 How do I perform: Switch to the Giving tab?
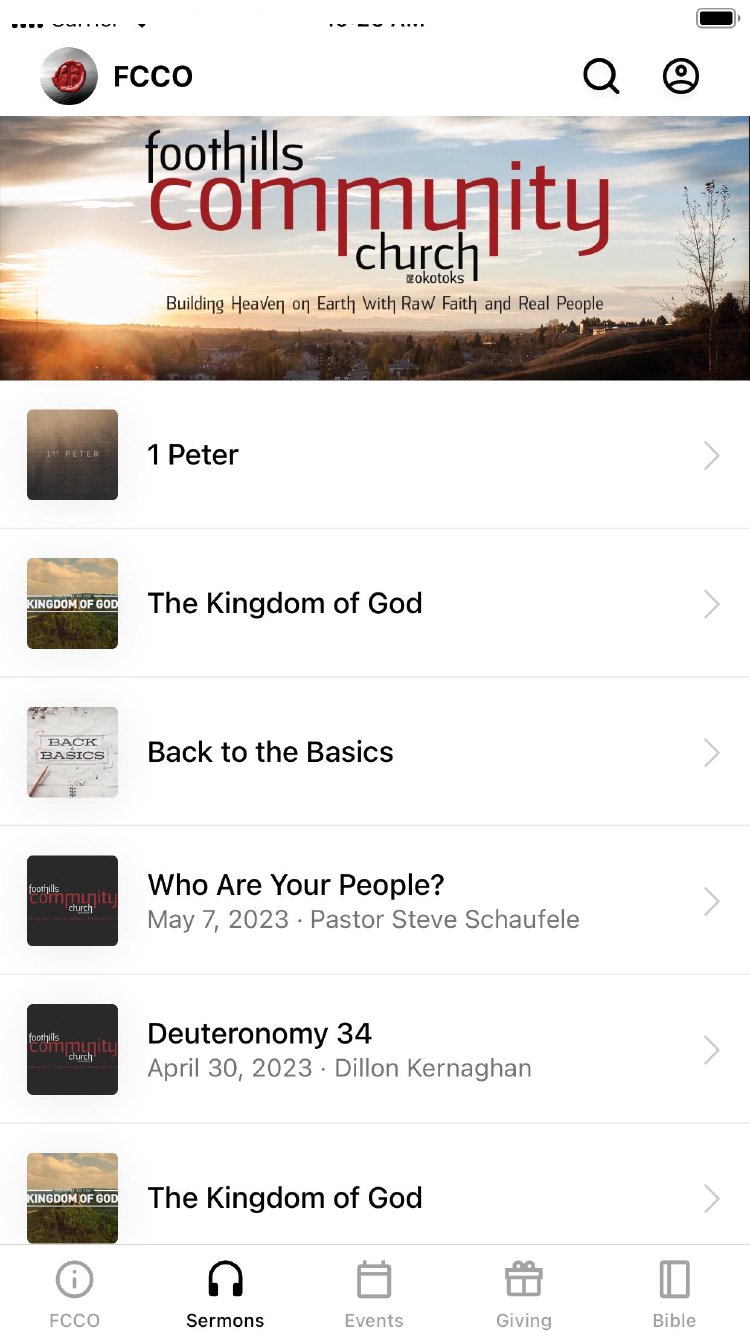point(524,1294)
